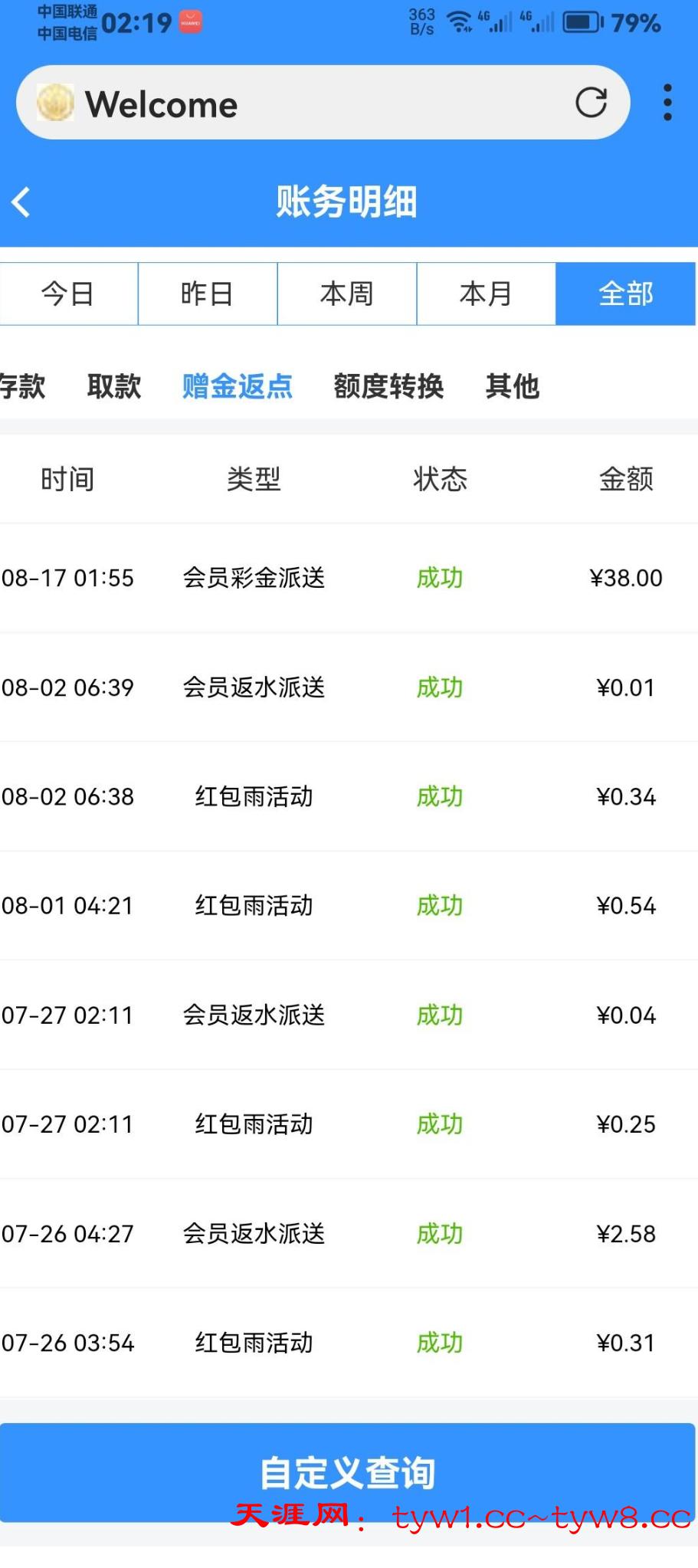
Task: Select the 昨日 date filter
Action: [x=208, y=294]
